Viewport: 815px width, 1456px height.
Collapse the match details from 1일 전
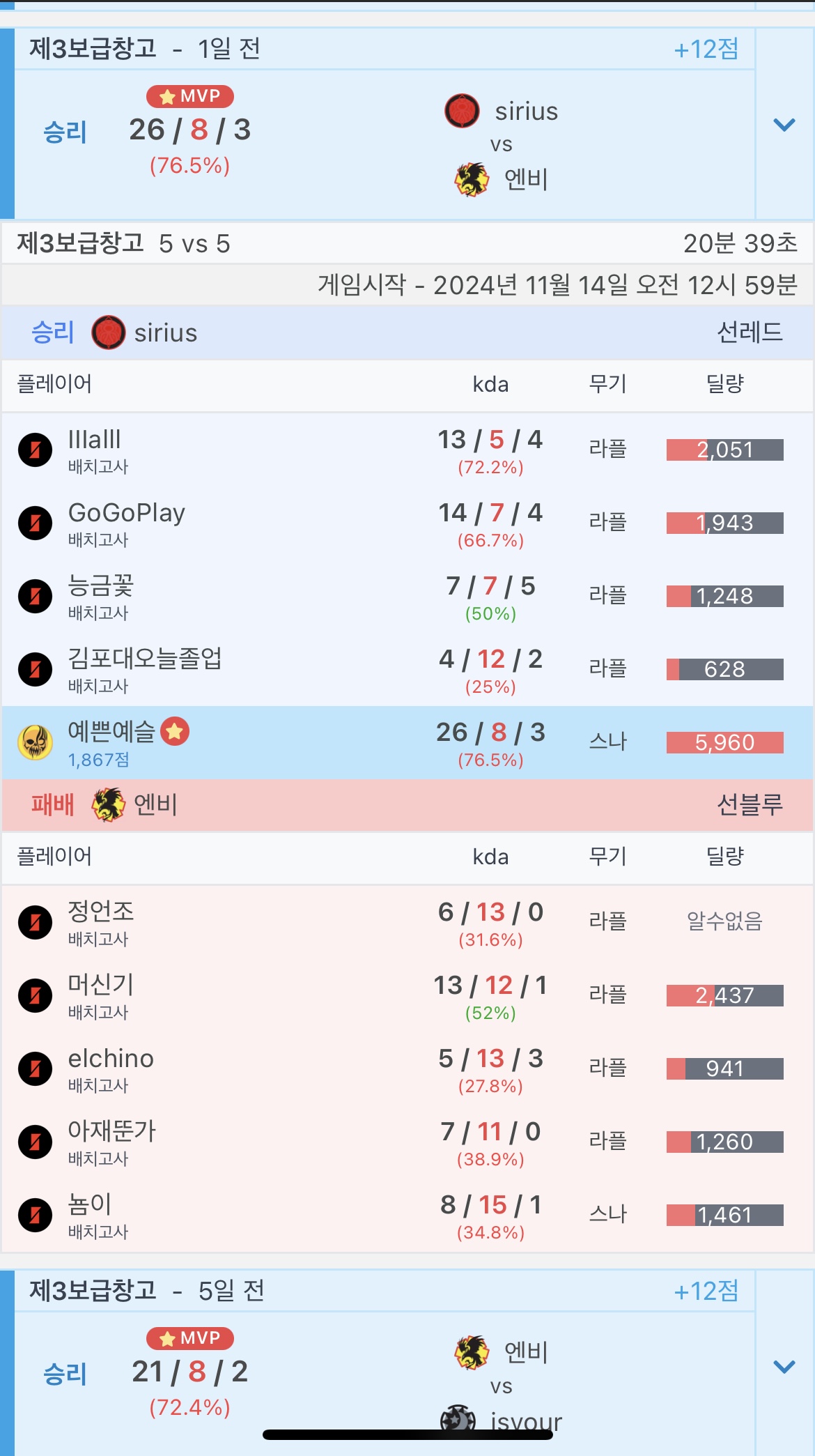[784, 125]
